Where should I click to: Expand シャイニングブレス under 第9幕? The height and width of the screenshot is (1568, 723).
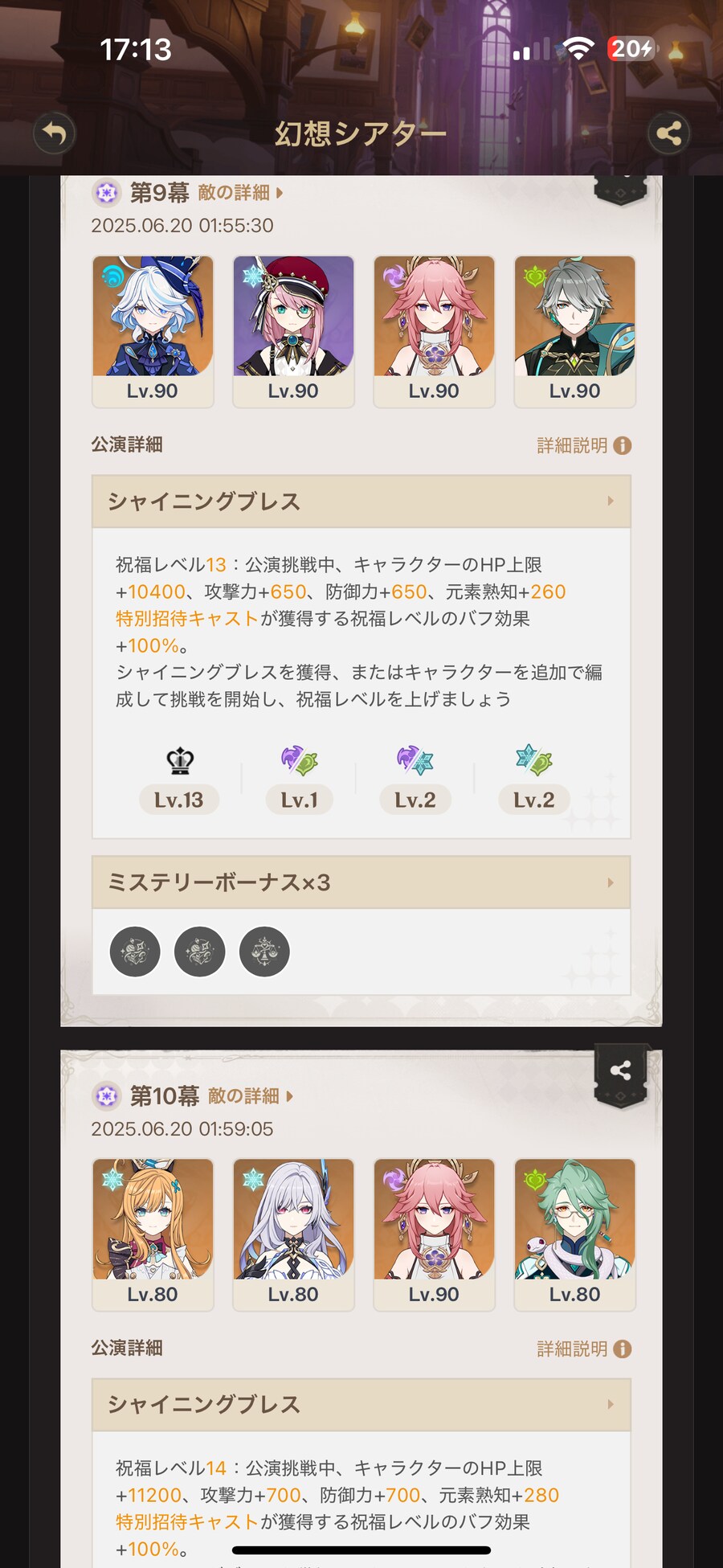tap(361, 502)
